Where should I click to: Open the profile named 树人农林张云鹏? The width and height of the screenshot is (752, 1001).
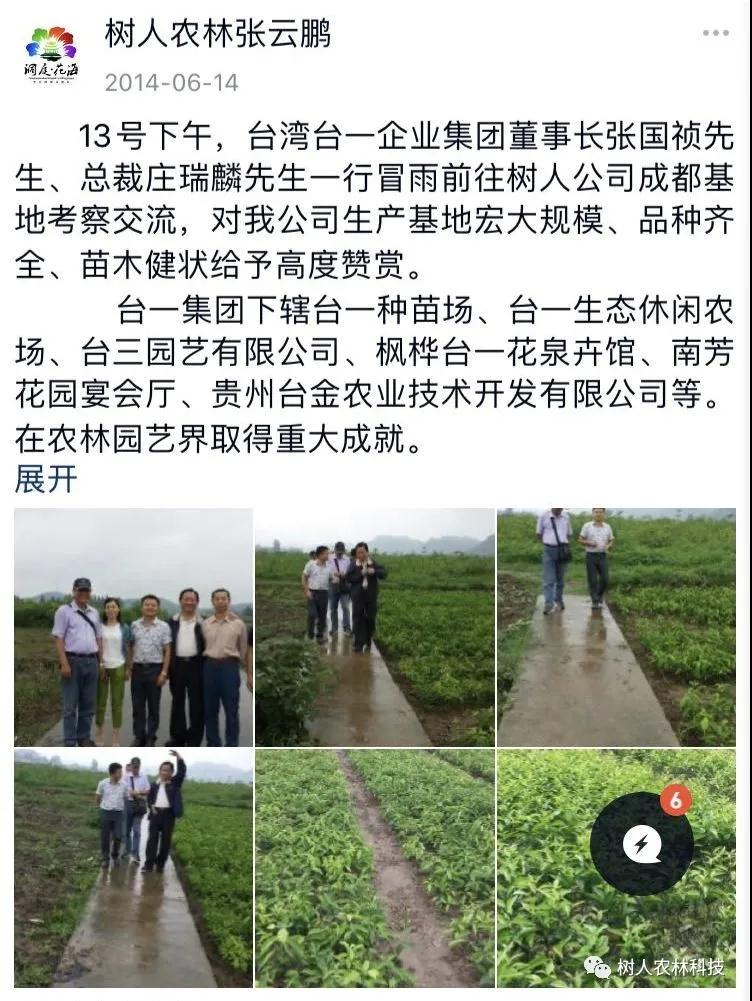click(216, 32)
